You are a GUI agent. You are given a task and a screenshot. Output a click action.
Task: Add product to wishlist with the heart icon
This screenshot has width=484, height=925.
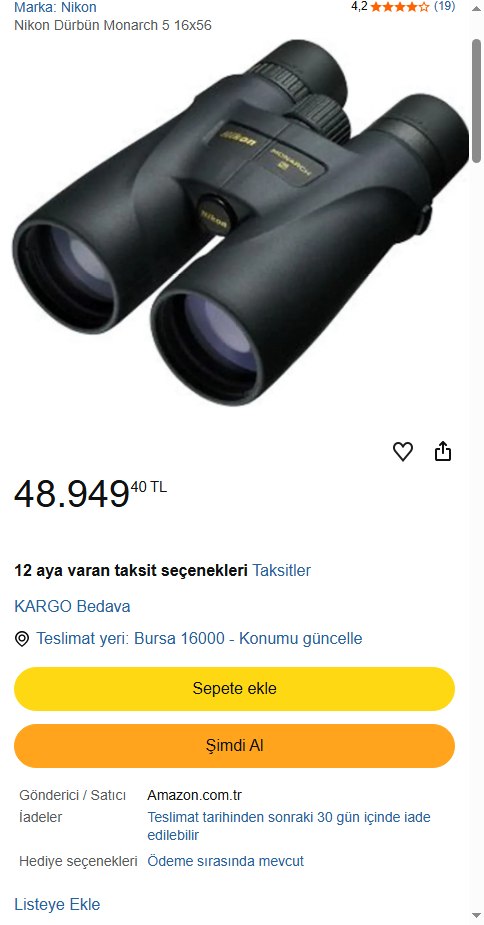coord(403,452)
